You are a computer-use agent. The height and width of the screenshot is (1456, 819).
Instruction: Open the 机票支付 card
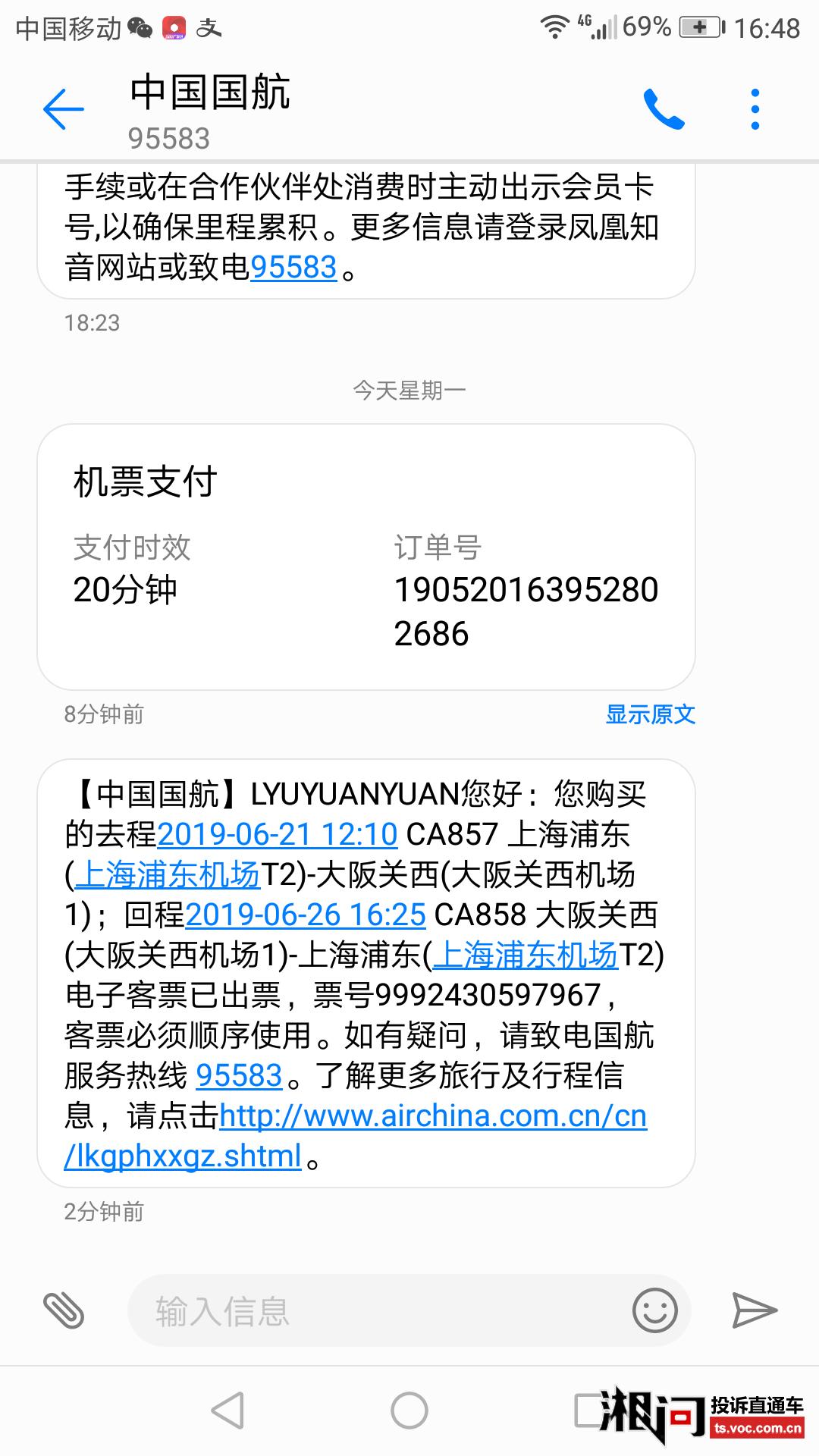(x=366, y=557)
